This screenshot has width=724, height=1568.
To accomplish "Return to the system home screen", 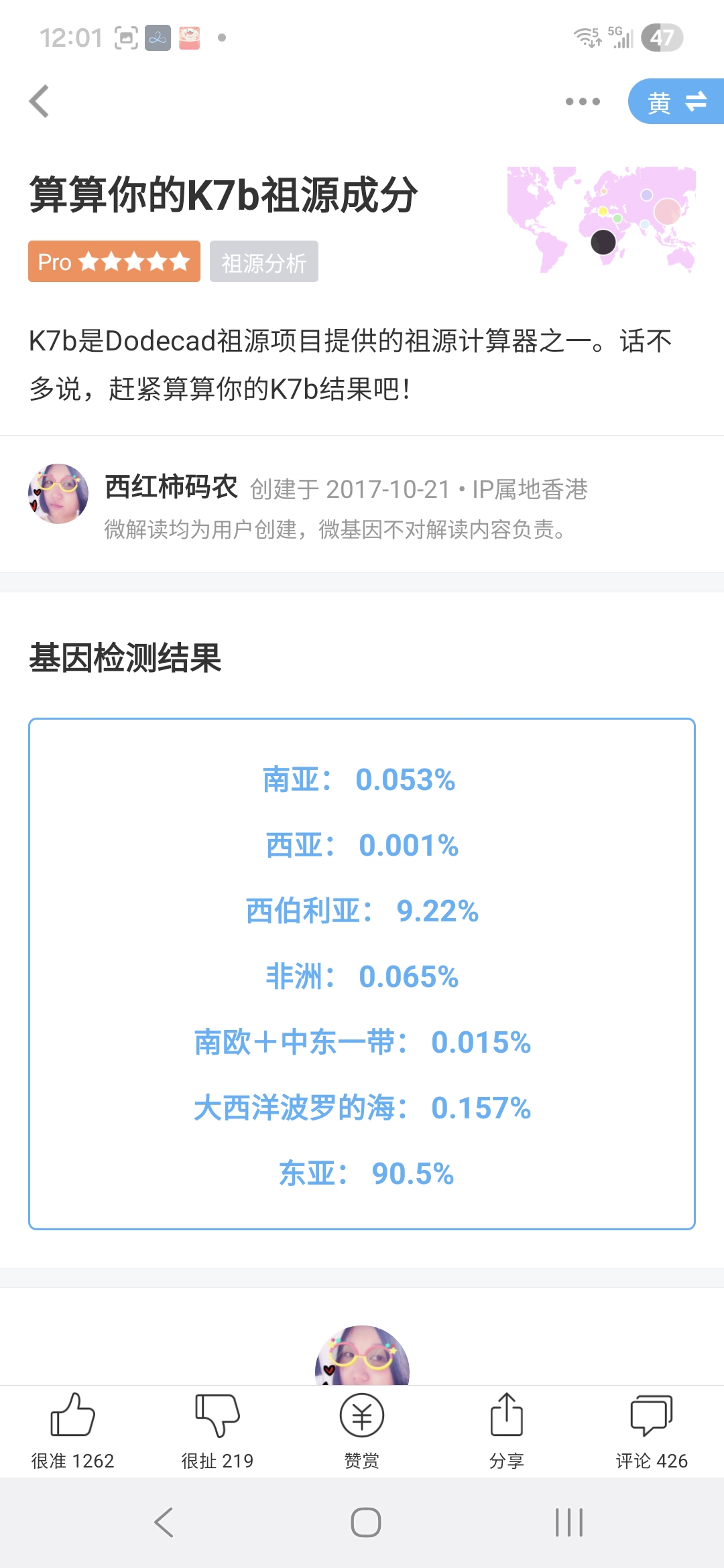I will [x=366, y=1522].
